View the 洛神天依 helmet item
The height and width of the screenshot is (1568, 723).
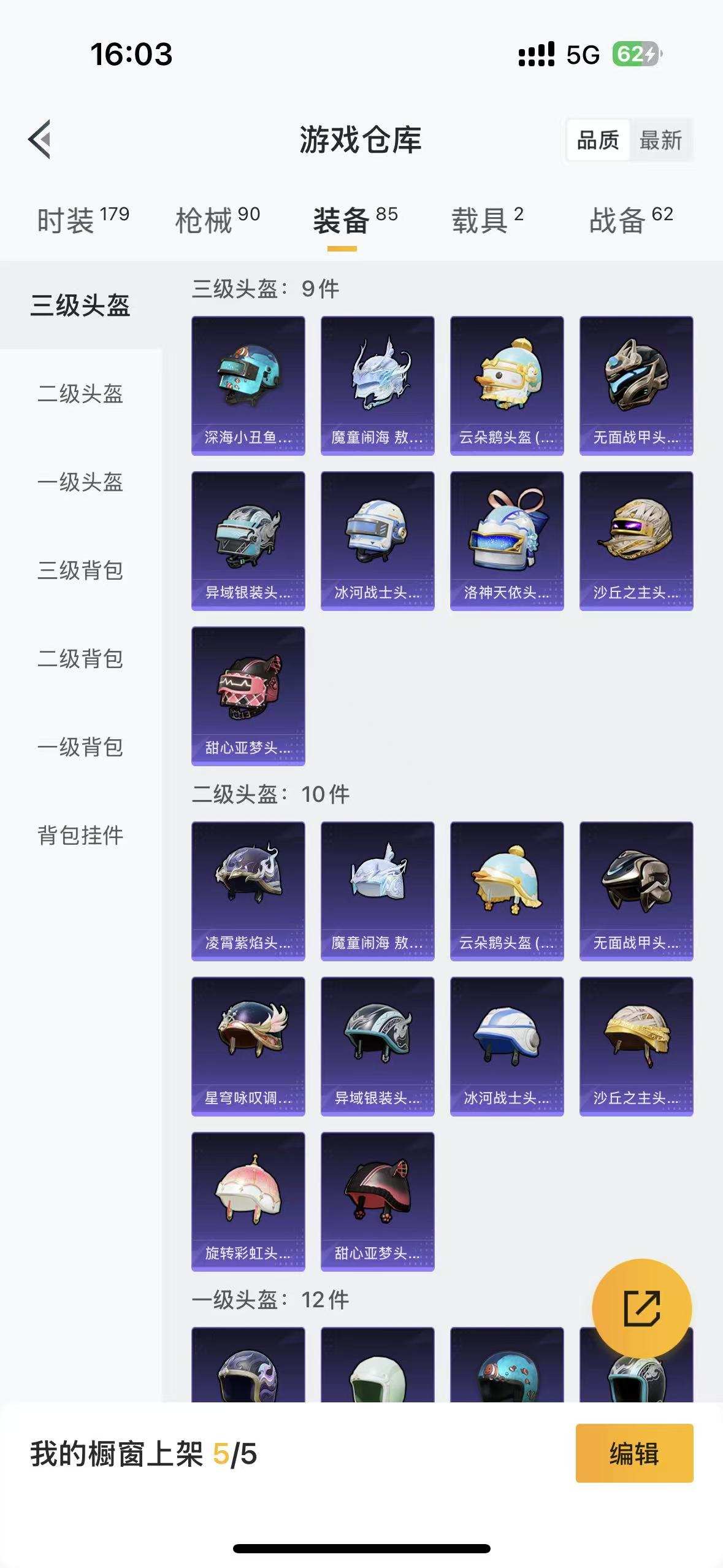[x=507, y=540]
